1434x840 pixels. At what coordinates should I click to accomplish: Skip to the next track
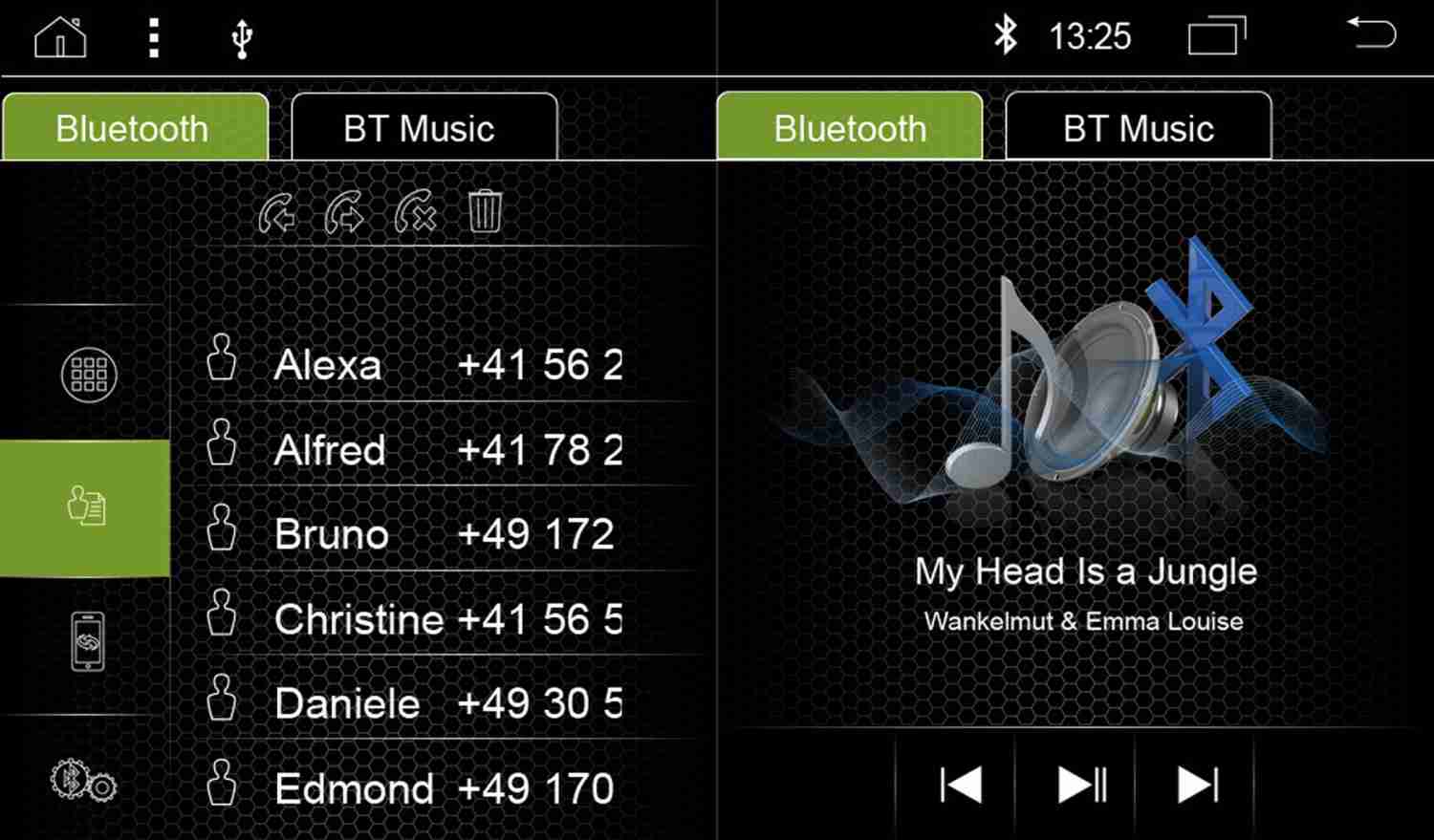coord(1197,786)
